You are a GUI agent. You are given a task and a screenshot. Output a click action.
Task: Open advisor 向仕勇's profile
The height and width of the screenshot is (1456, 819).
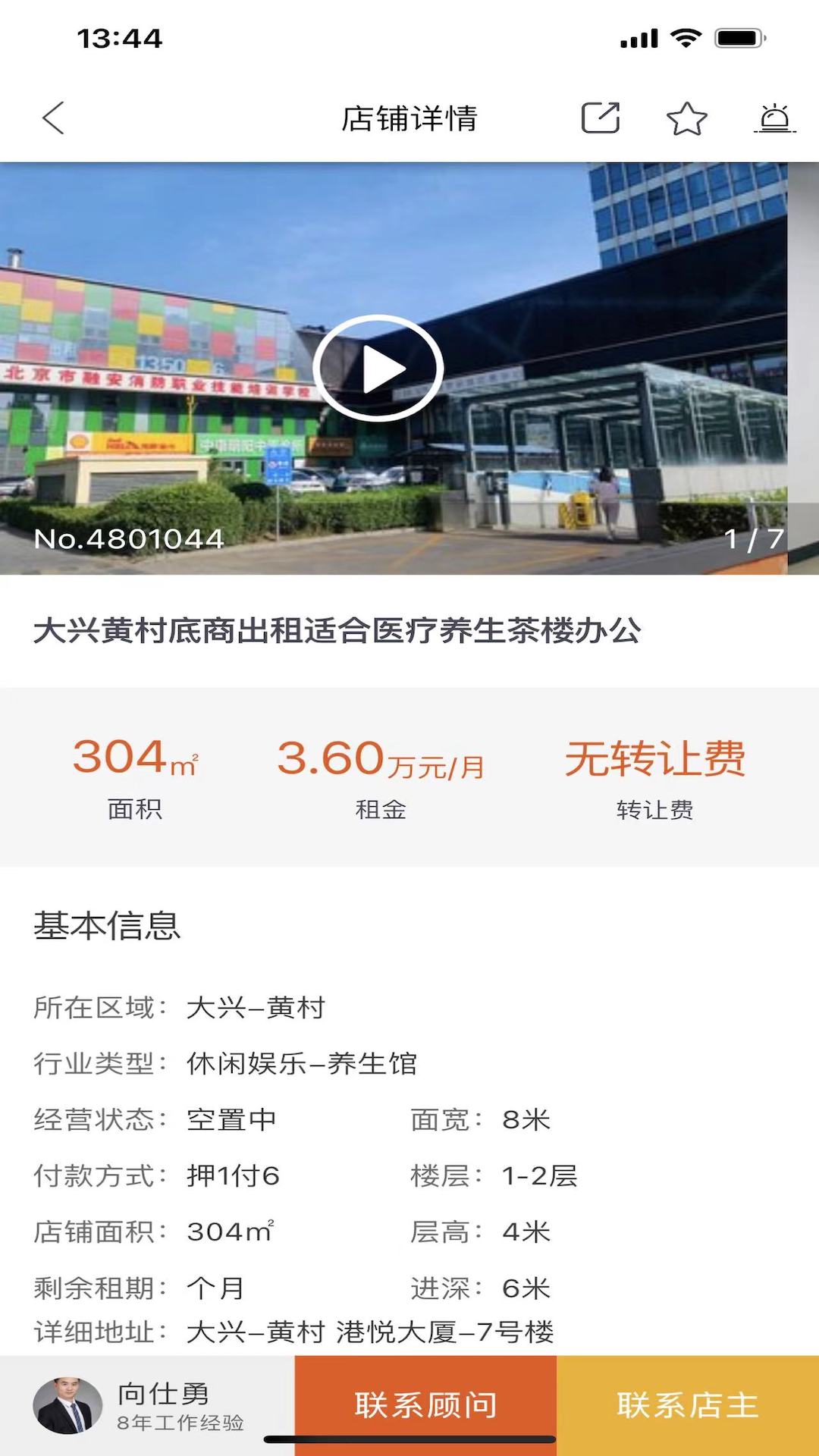140,1404
